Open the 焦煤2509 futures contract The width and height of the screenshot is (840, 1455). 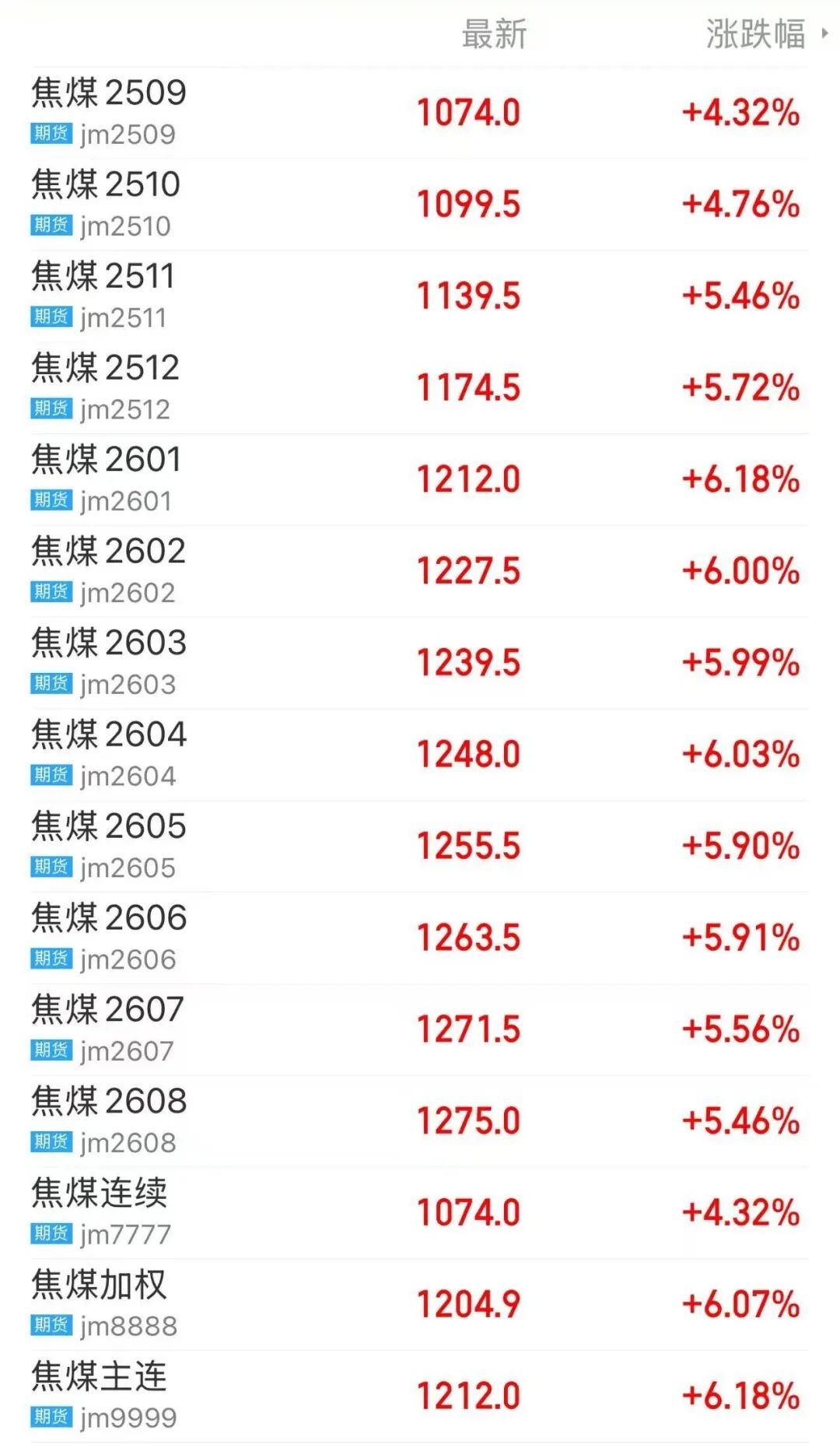click(x=109, y=112)
